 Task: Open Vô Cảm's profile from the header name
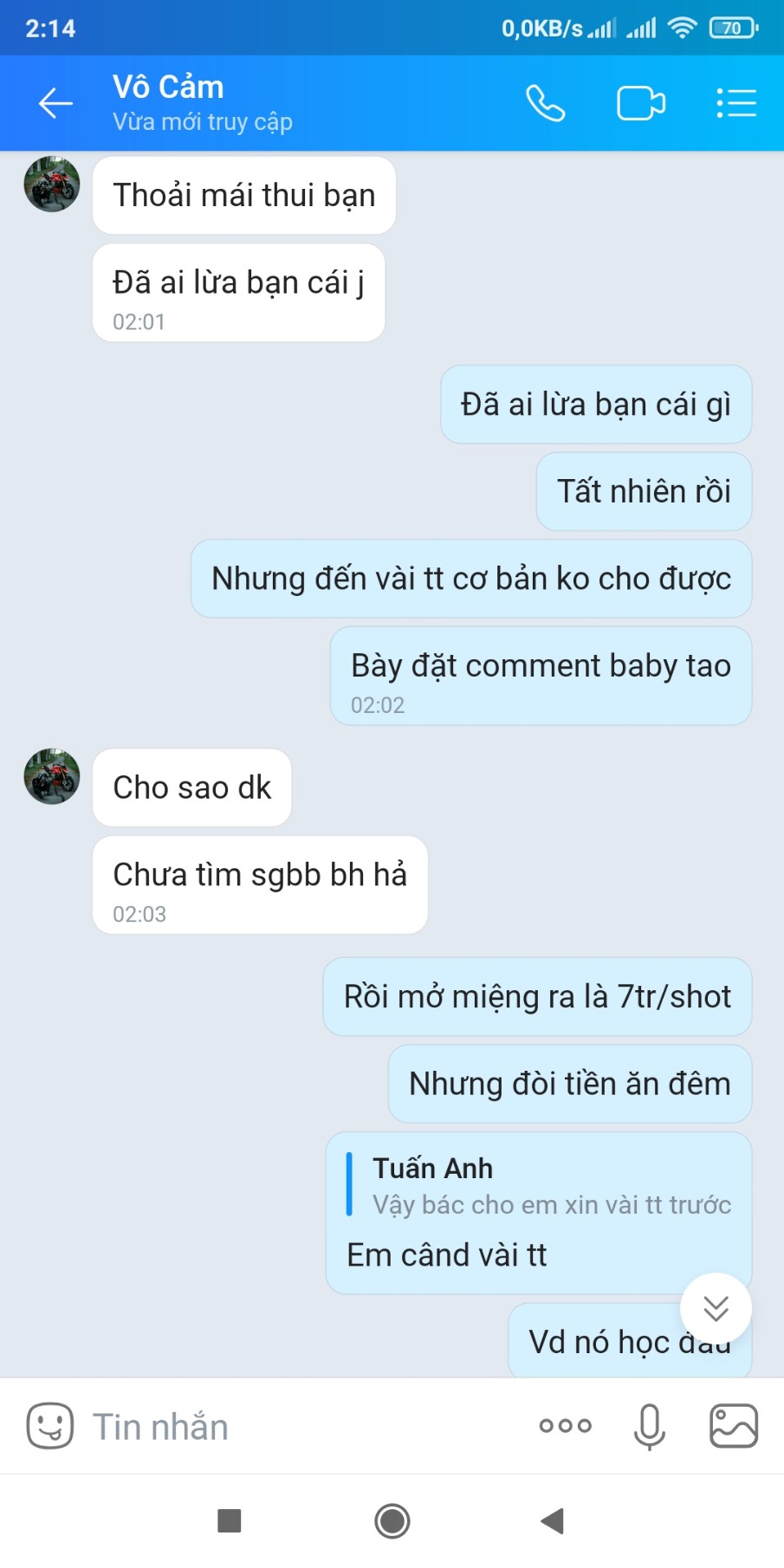tap(168, 87)
